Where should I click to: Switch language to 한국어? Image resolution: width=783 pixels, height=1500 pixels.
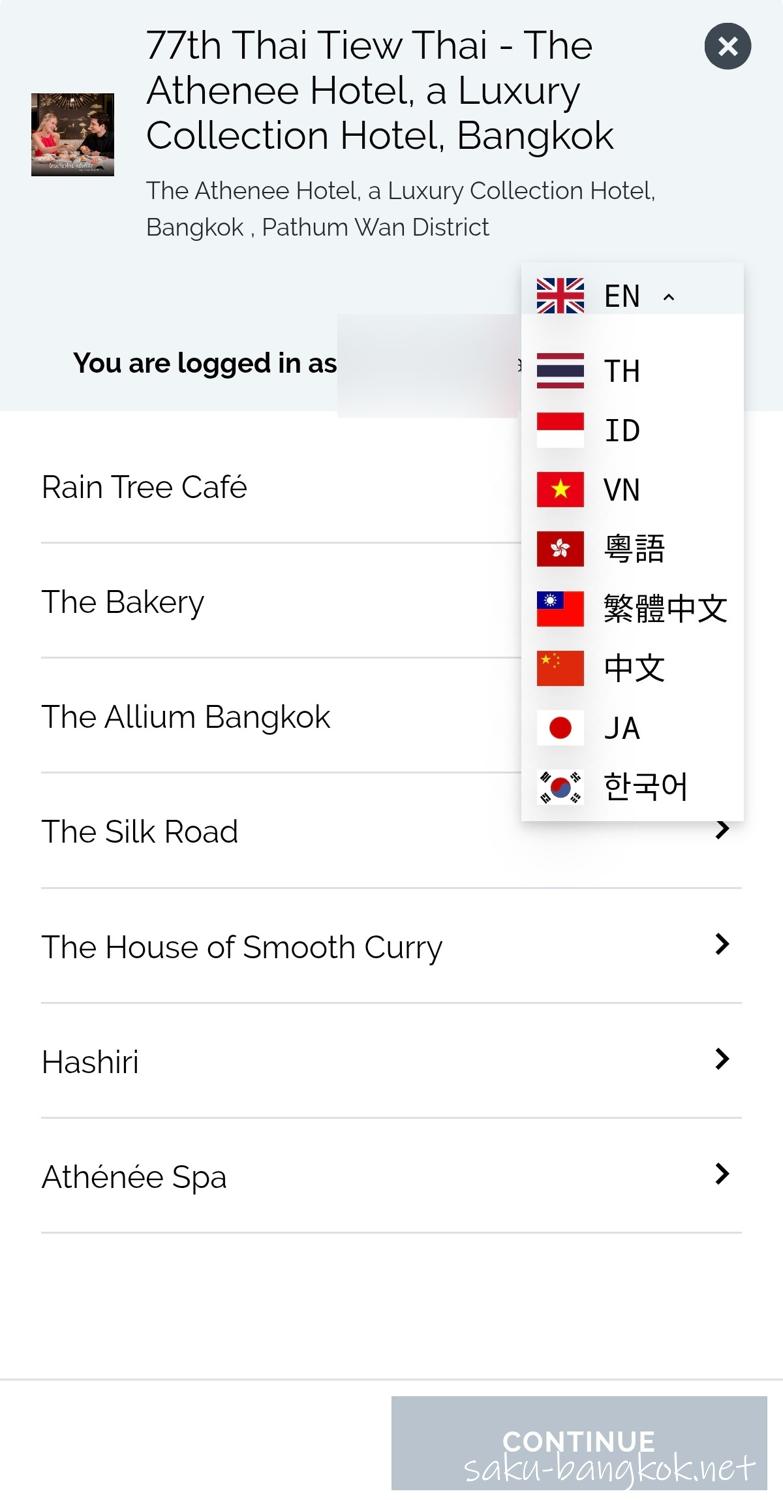631,787
